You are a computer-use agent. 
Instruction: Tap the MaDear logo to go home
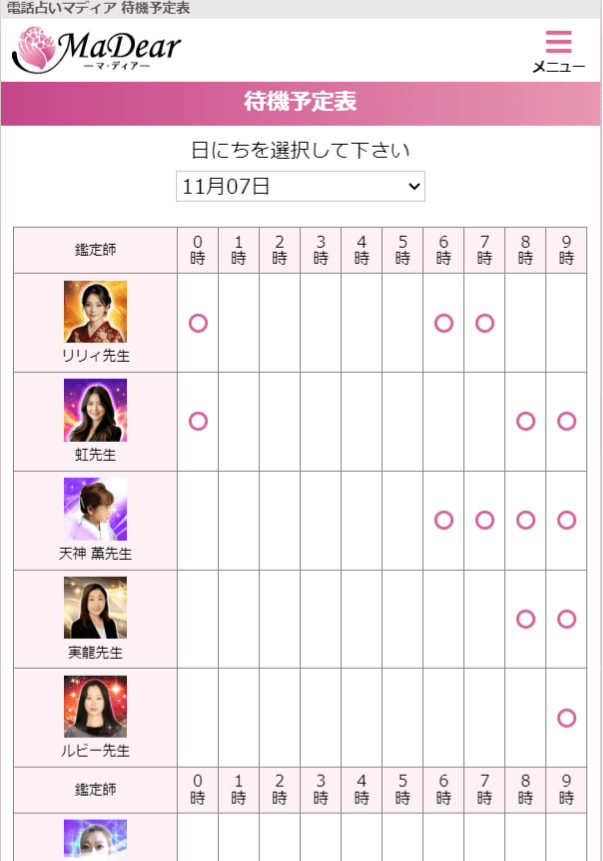coord(97,50)
